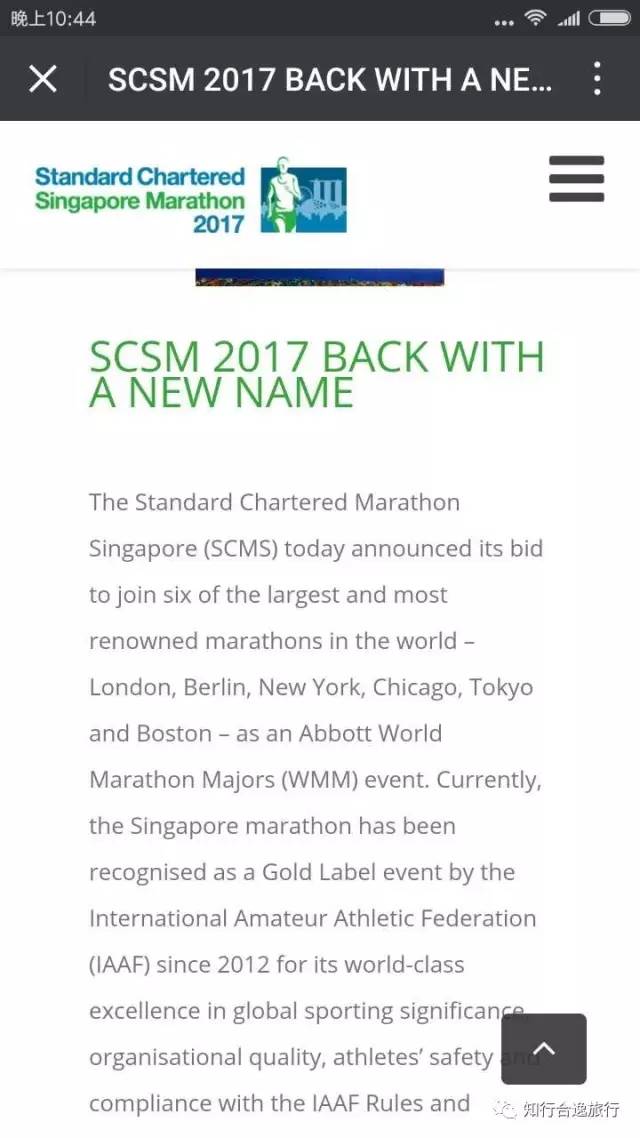
Task: Close the in-app browser page
Action: coord(43,79)
